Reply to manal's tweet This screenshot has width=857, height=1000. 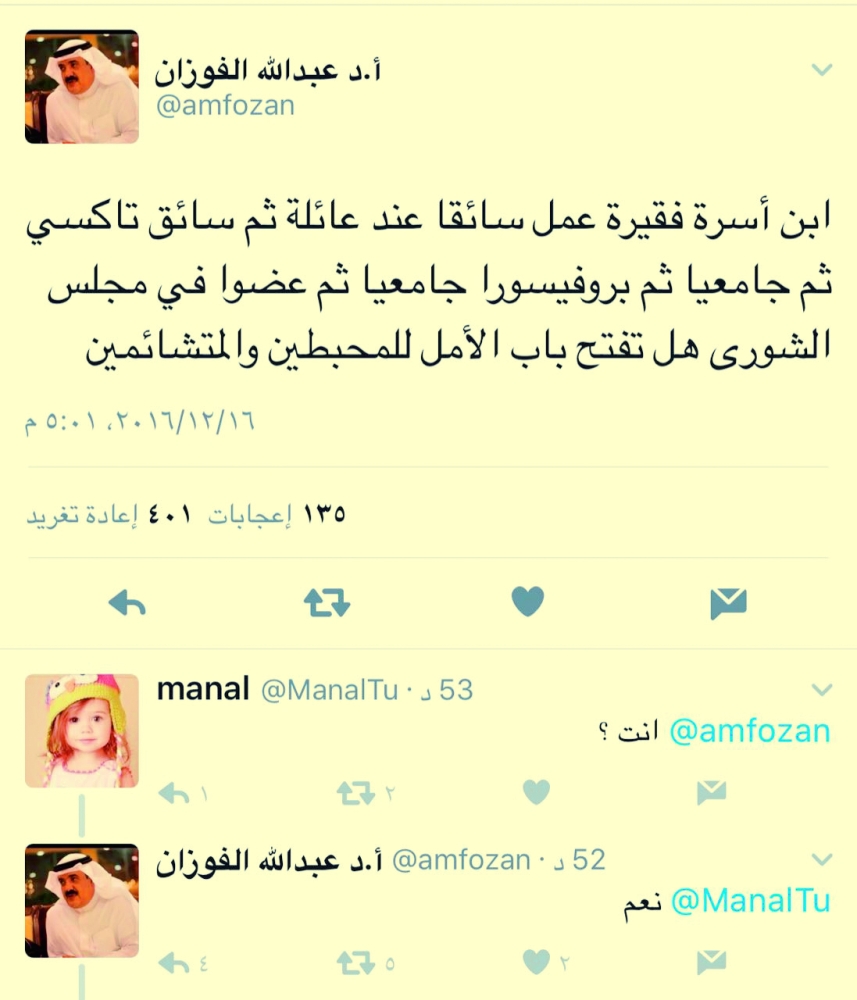coord(174,793)
